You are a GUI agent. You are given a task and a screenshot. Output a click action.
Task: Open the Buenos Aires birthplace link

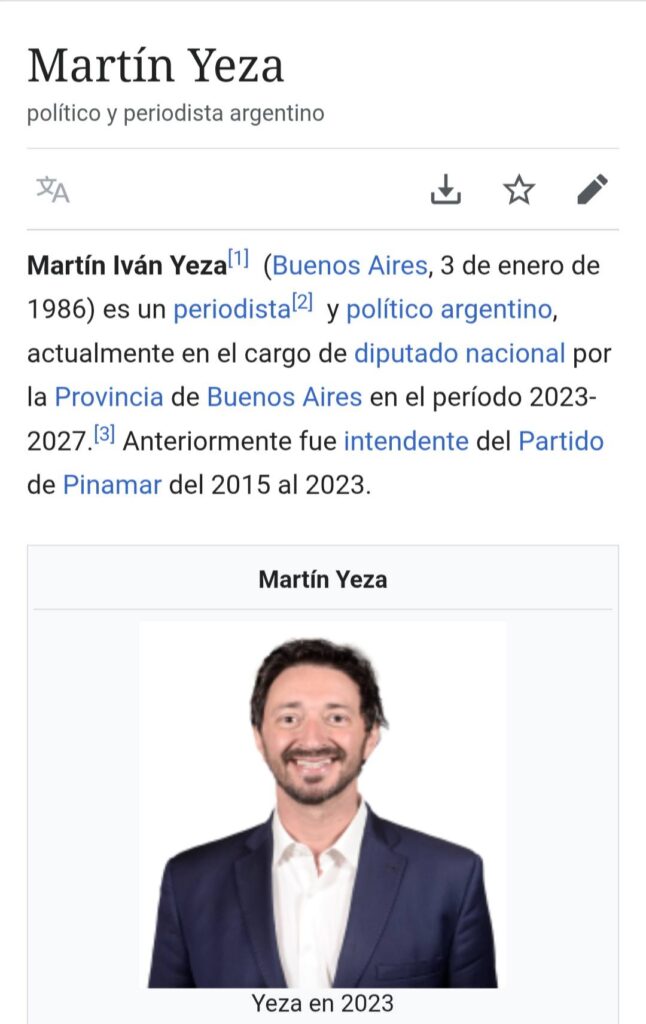tap(350, 267)
